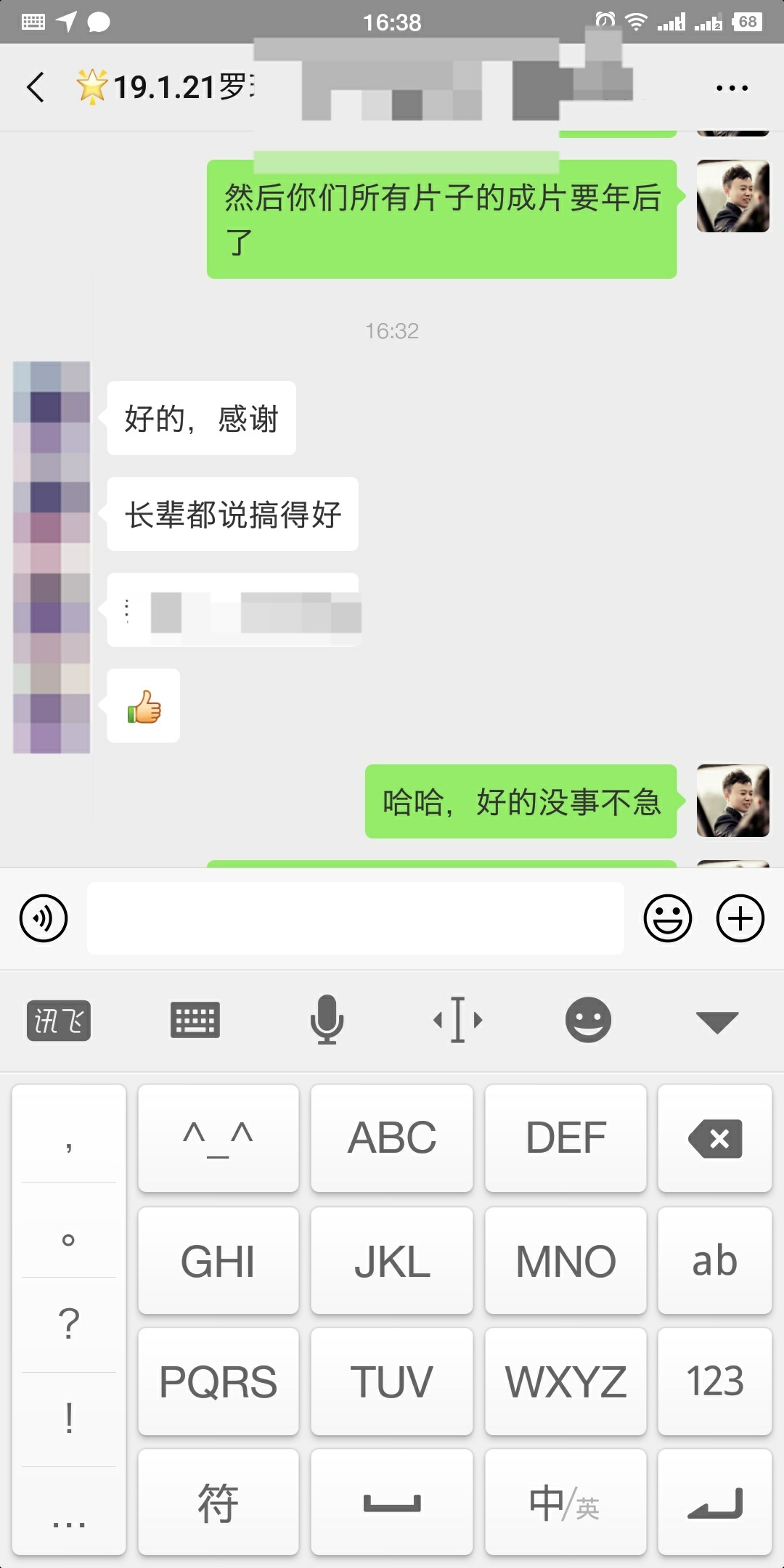Switch to the ab letter mode
Screen dimensions: 784x1568
click(715, 1261)
